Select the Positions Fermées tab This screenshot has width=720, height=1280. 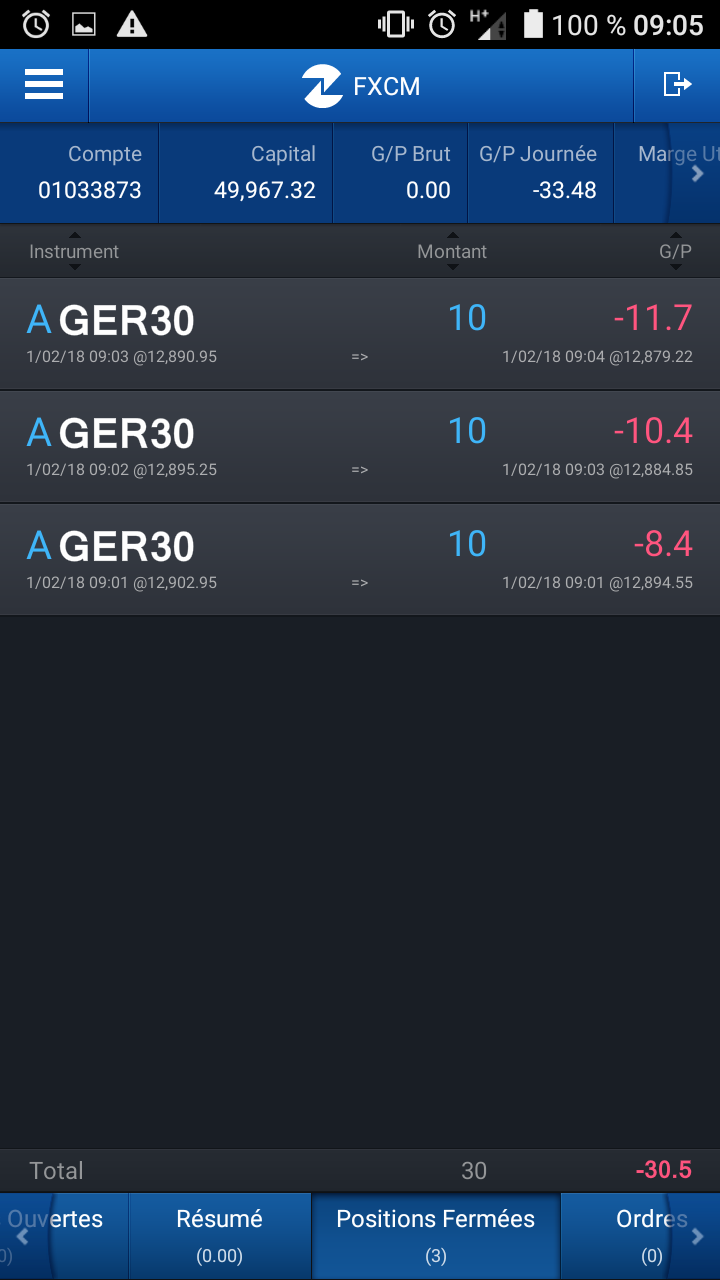click(x=436, y=1234)
